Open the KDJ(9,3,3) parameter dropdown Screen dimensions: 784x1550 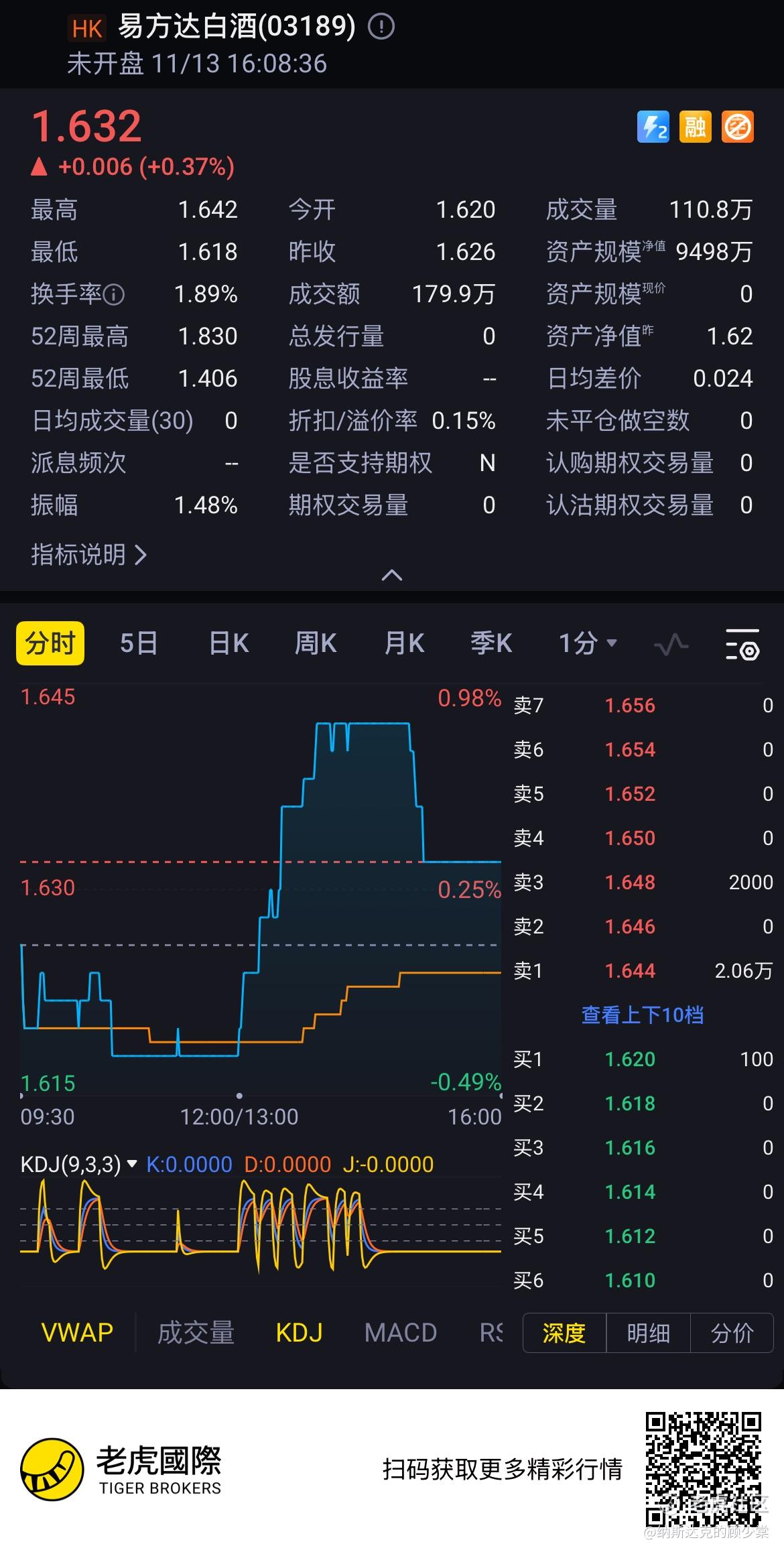coord(131,1164)
